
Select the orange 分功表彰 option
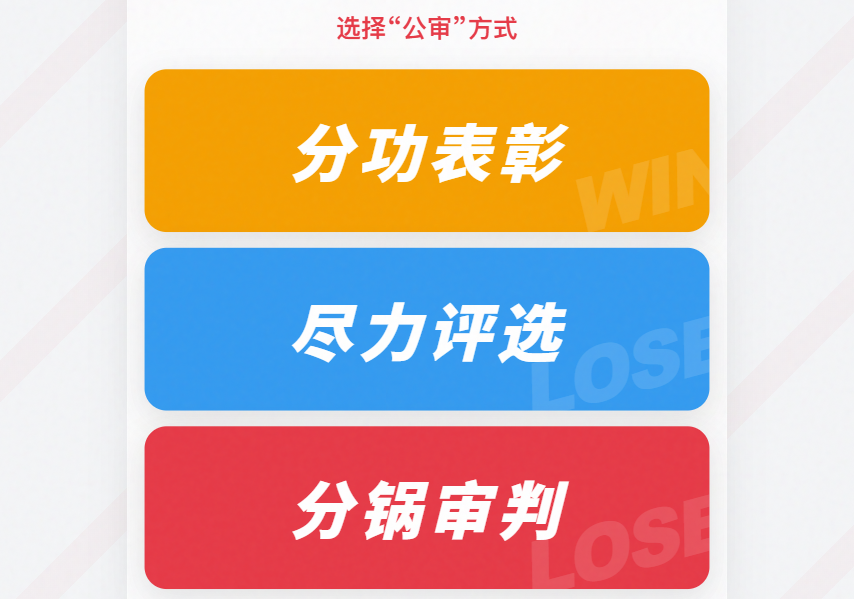[427, 151]
